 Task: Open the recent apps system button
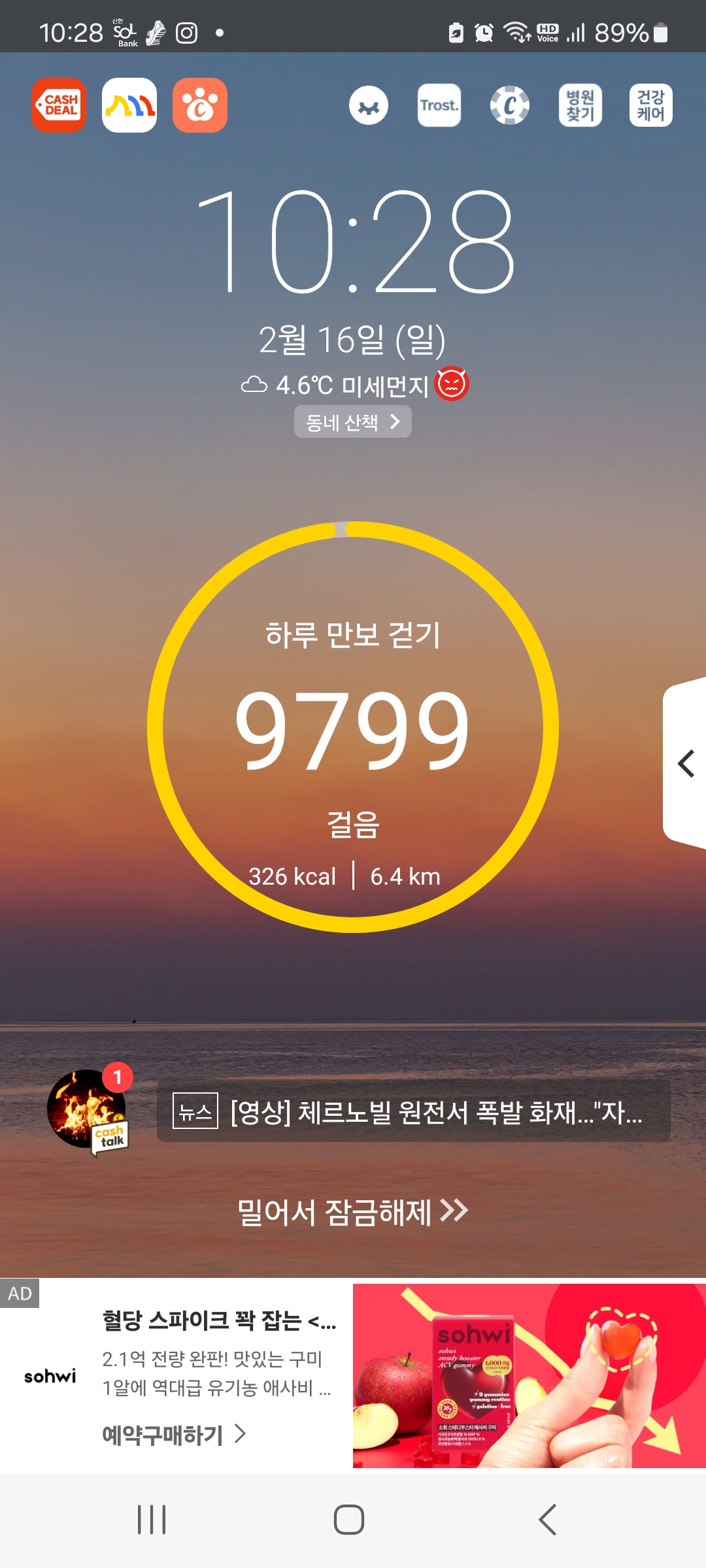(x=152, y=1520)
